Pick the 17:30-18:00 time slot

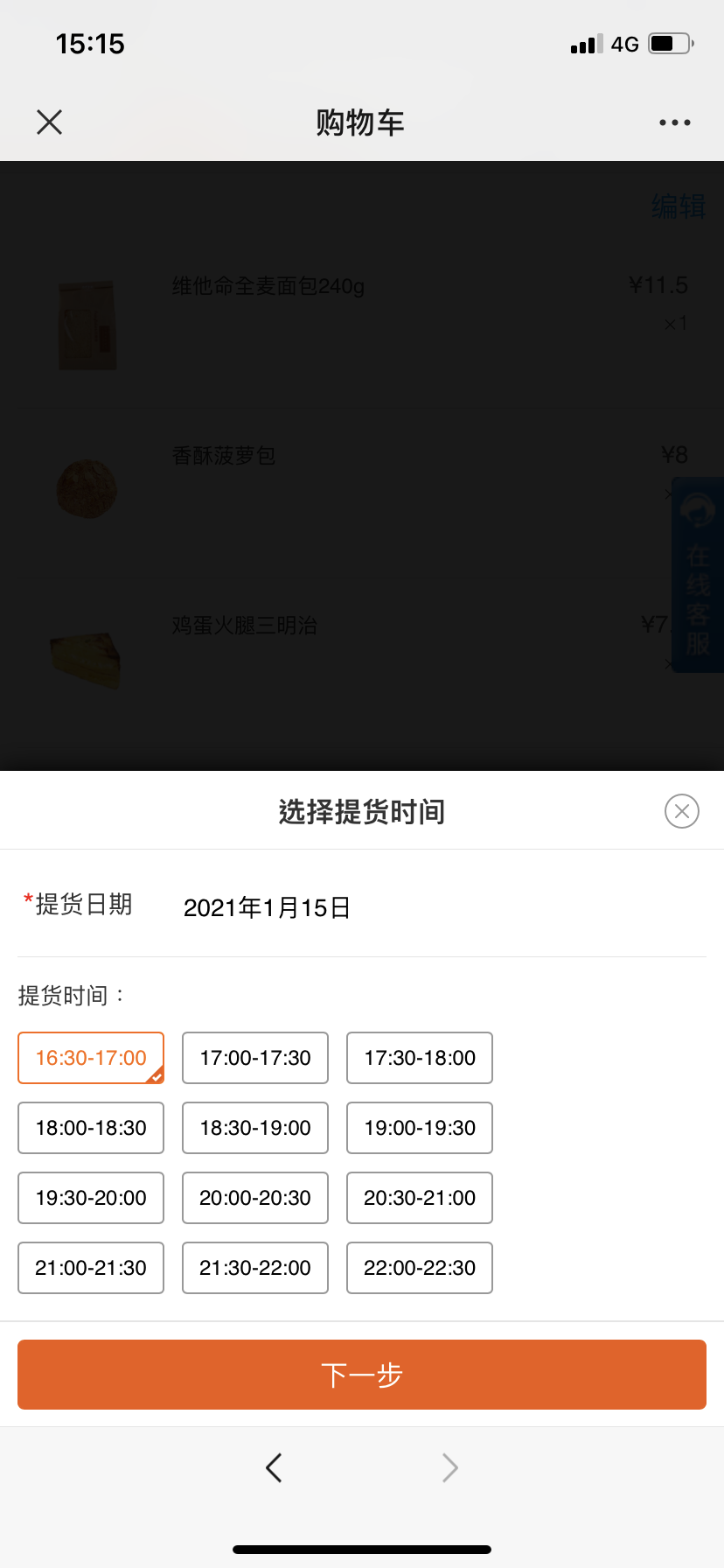tap(420, 1058)
